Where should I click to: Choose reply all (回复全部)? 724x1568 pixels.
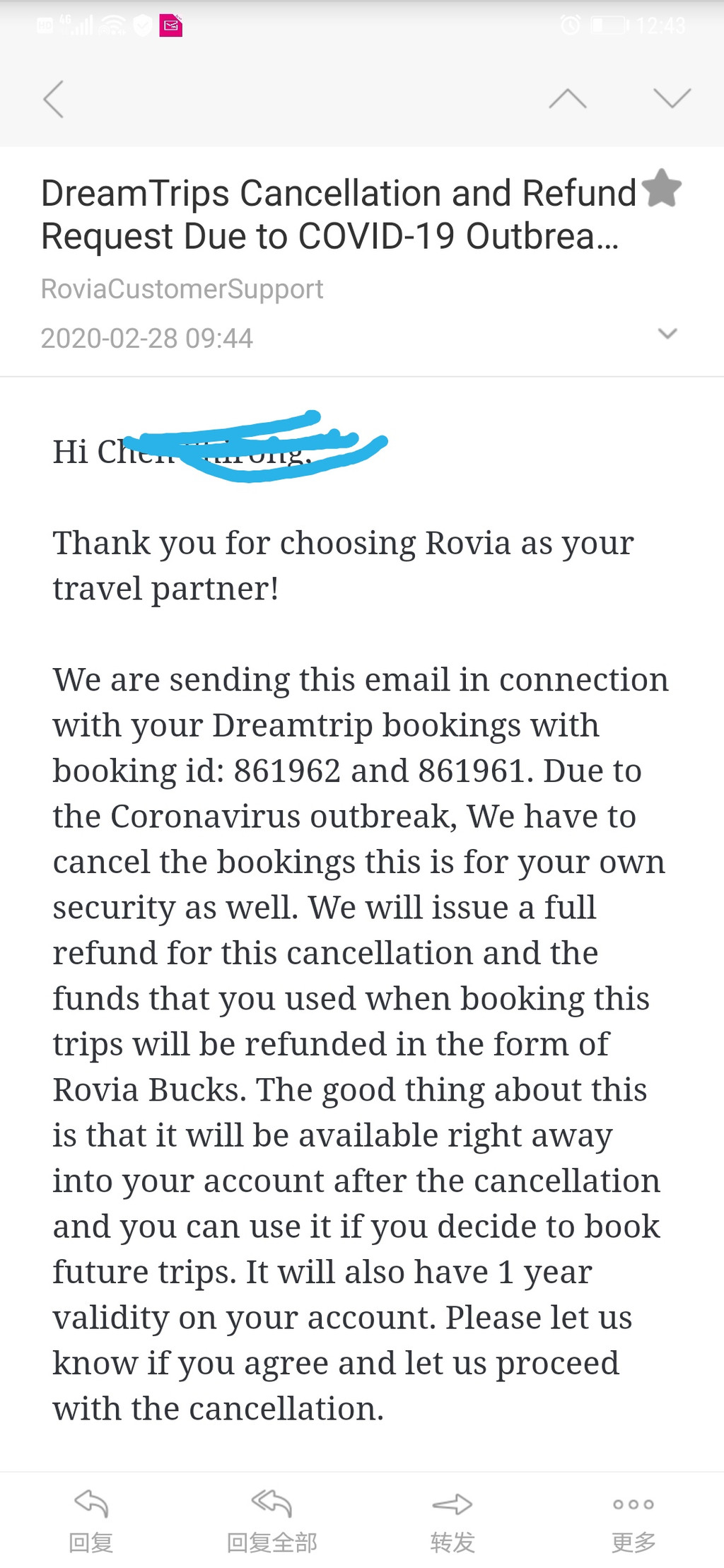tap(271, 1521)
